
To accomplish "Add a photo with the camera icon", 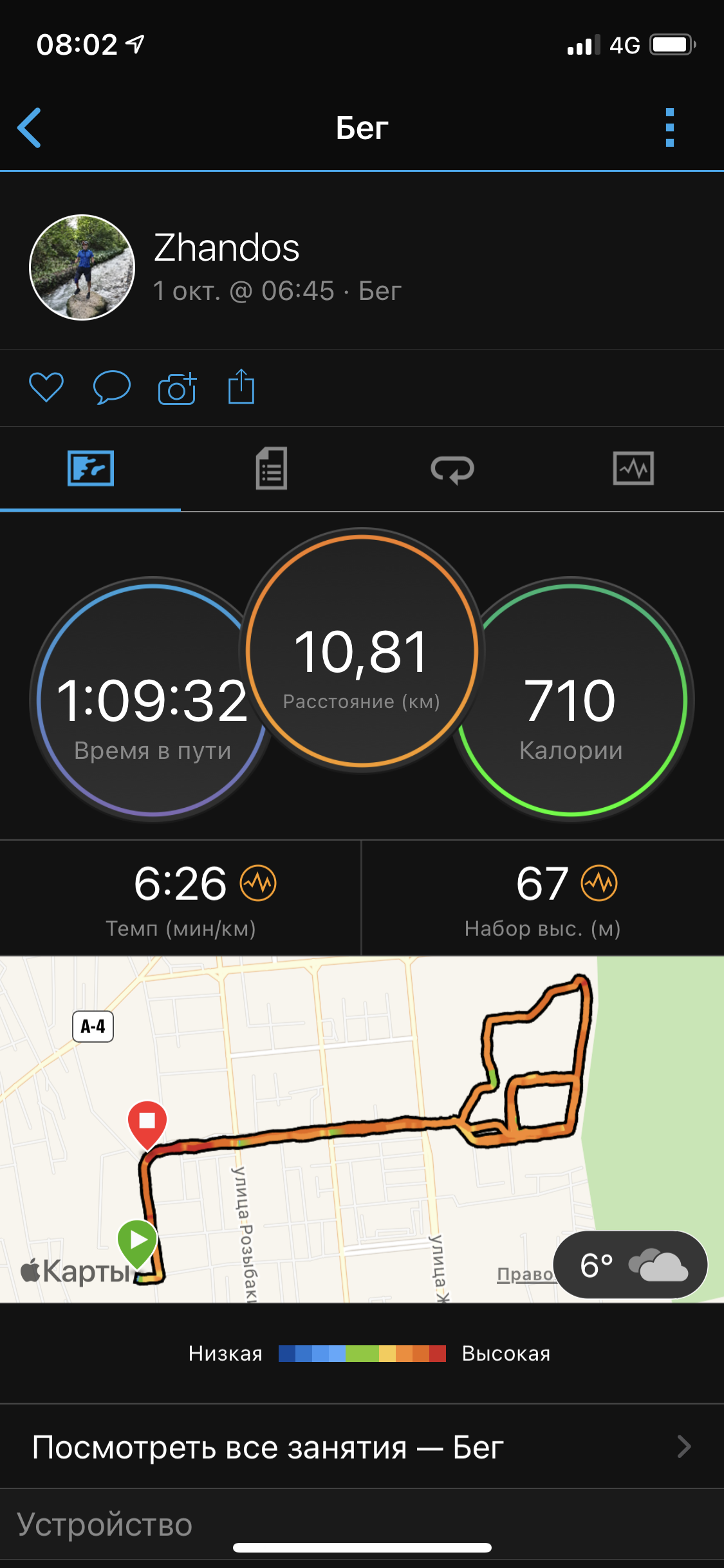I will coord(177,389).
